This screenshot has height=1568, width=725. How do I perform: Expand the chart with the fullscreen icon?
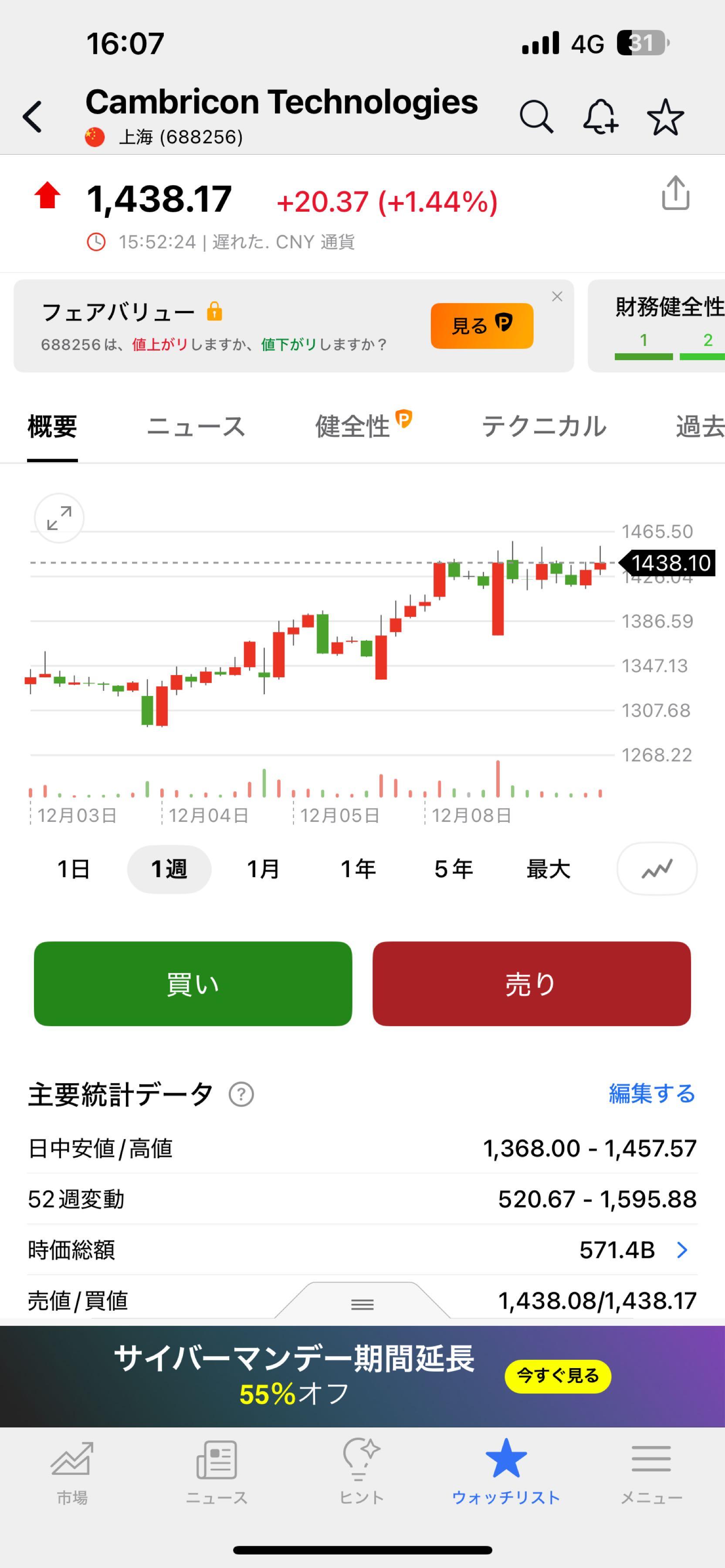point(58,518)
